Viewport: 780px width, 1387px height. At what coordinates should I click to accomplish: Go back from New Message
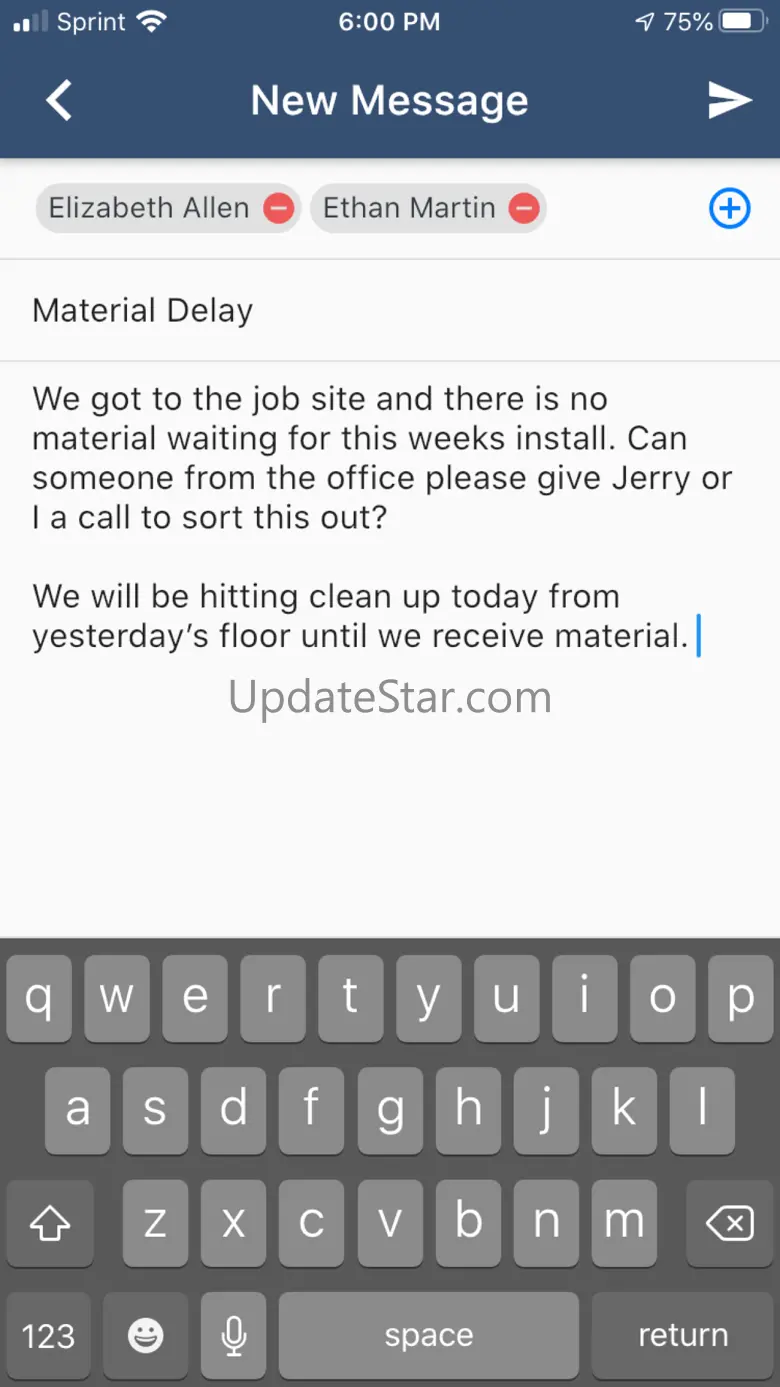click(x=59, y=101)
